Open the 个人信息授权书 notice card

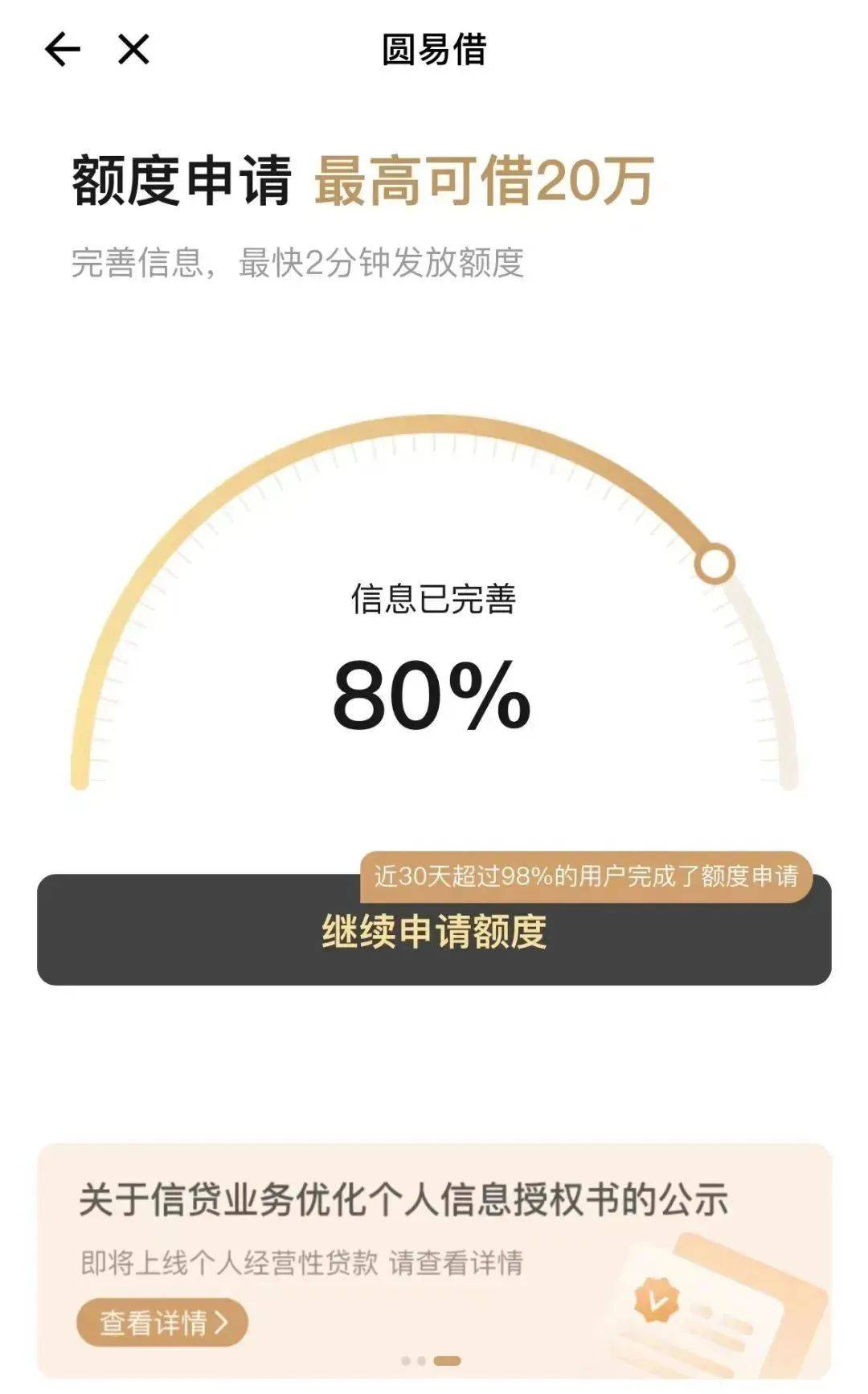click(403, 1201)
